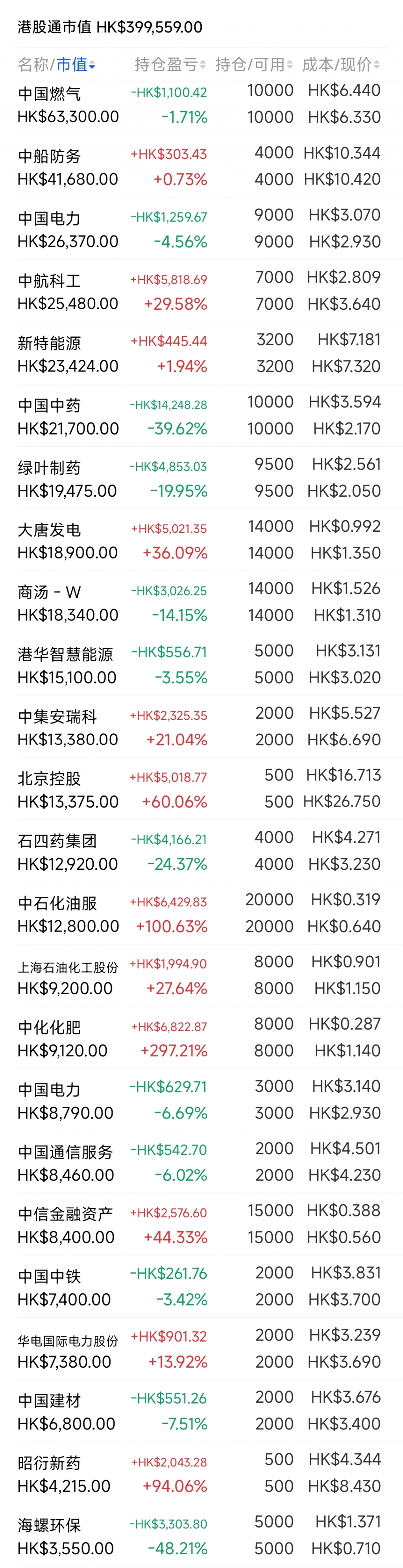403x1568 pixels.
Task: Open 中国中药 holding details
Action: pos(201,416)
